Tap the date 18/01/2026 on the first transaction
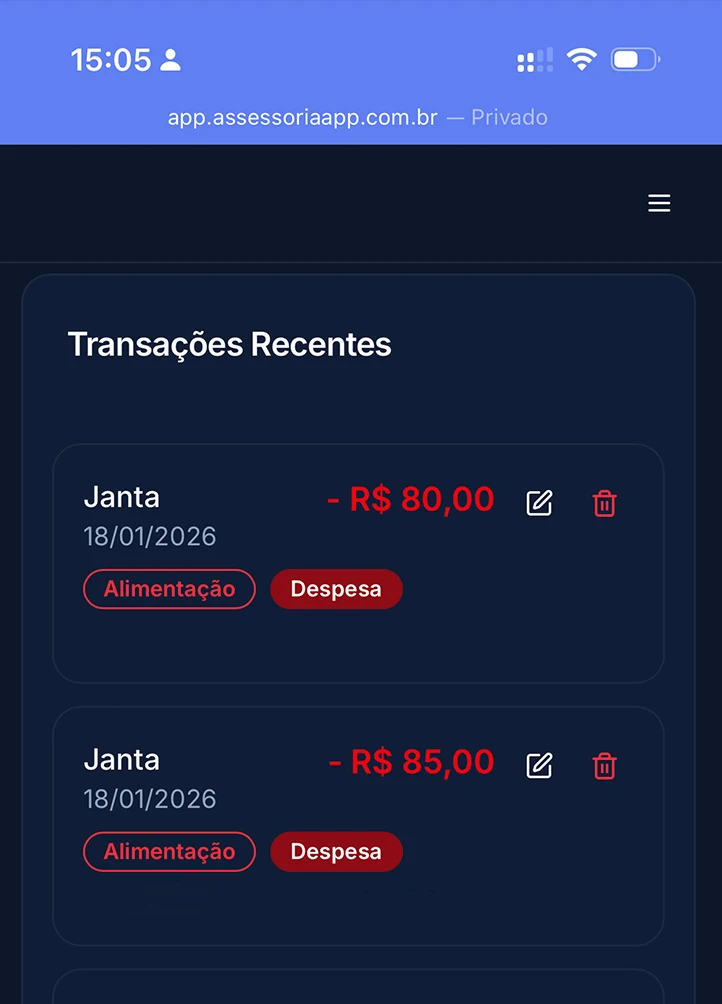The image size is (722, 1004). coord(150,536)
